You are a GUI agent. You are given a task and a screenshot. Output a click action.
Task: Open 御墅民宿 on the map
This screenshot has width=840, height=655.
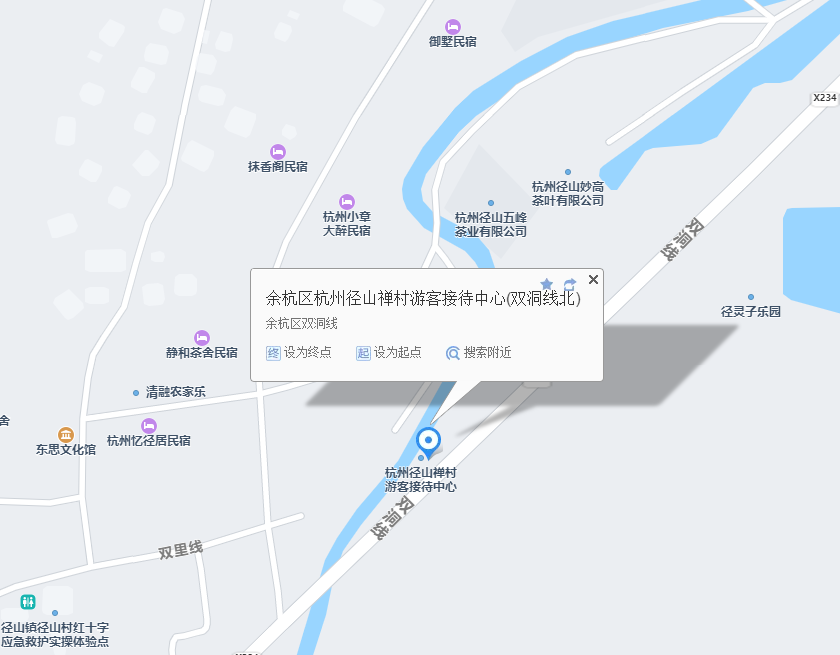coord(453,27)
